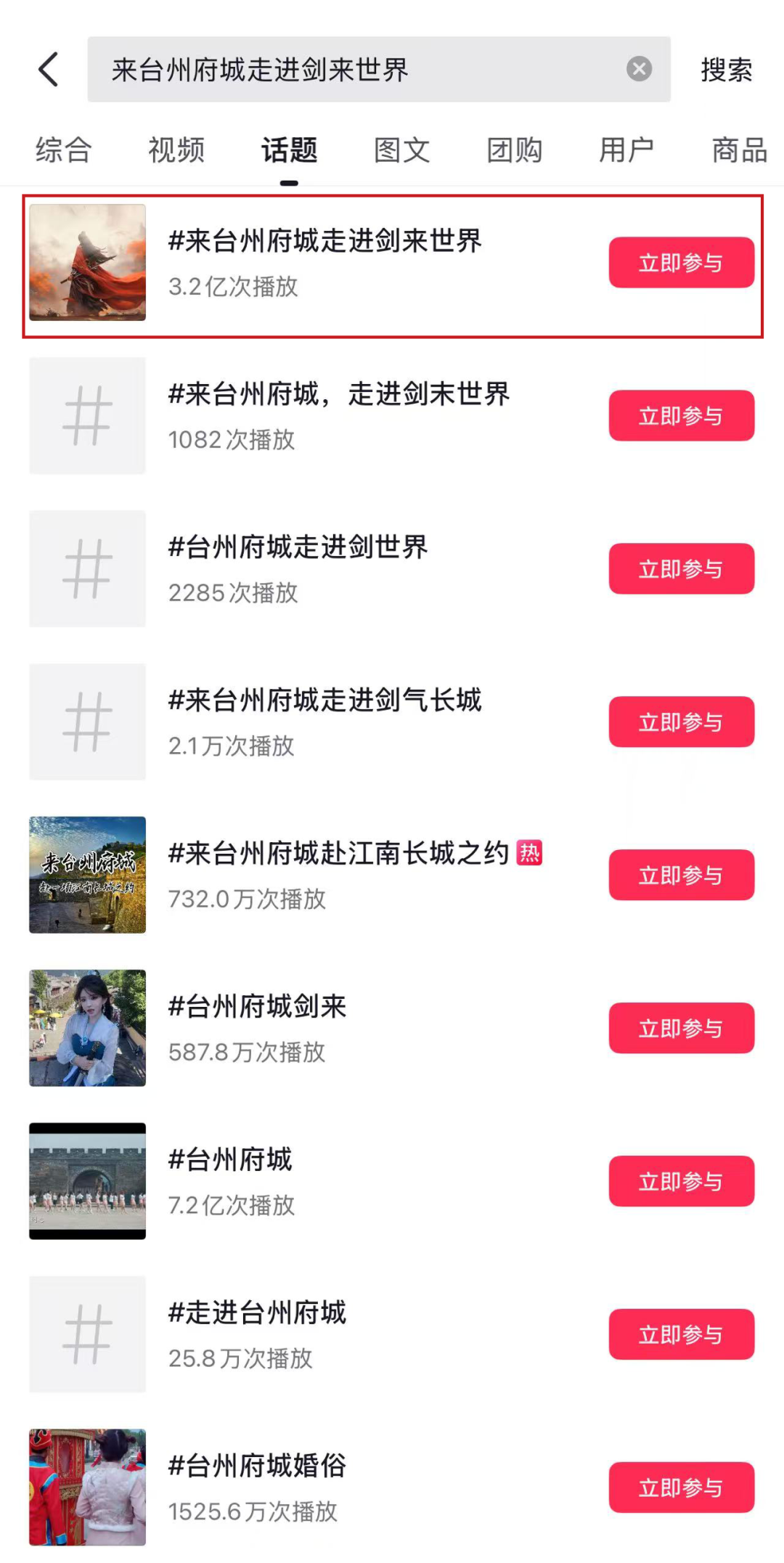The width and height of the screenshot is (784, 1563).
Task: Edit the search query box
Action: [x=348, y=70]
